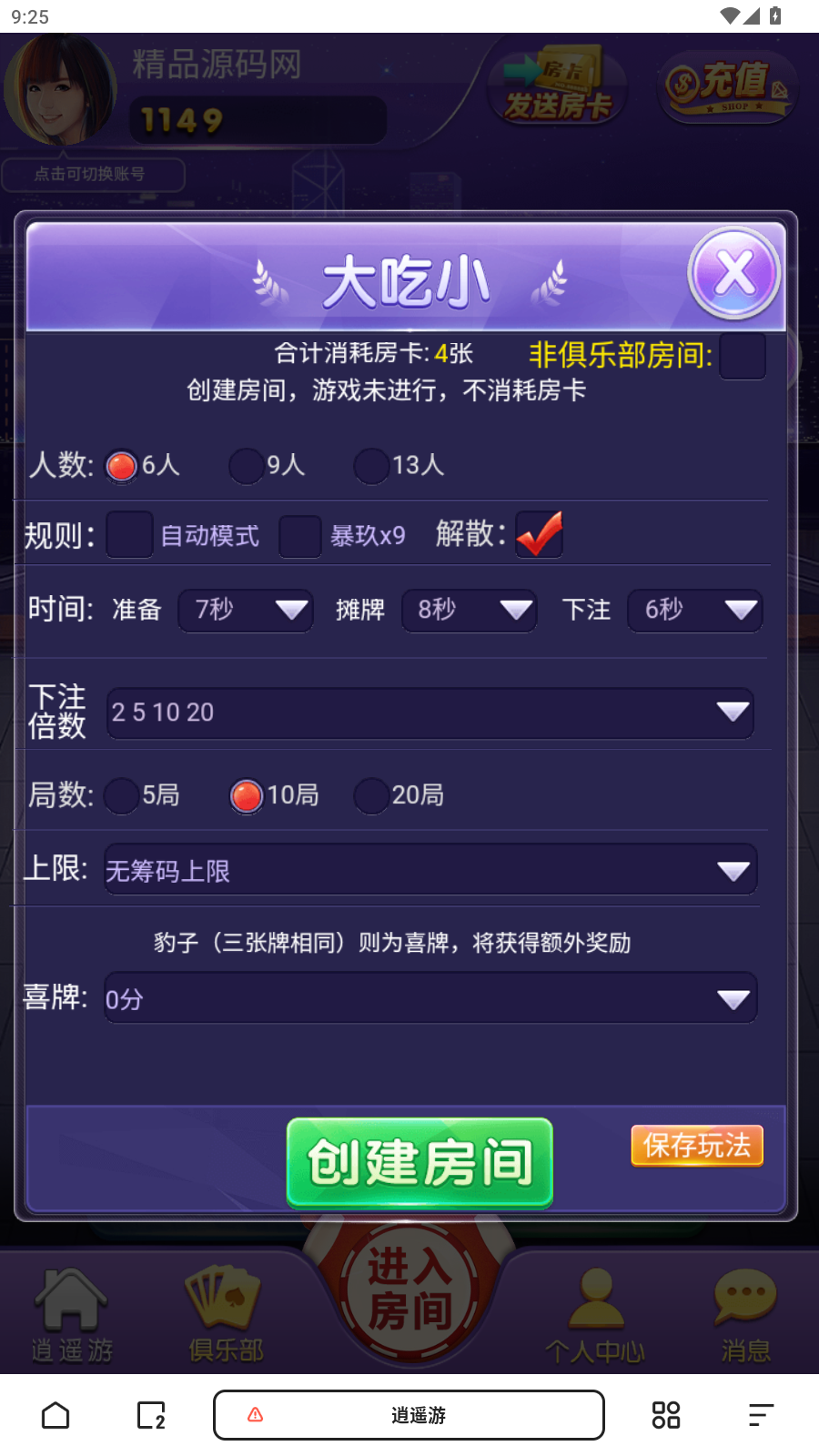Select 6人 player count
The height and width of the screenshot is (1456, 819).
tap(122, 466)
